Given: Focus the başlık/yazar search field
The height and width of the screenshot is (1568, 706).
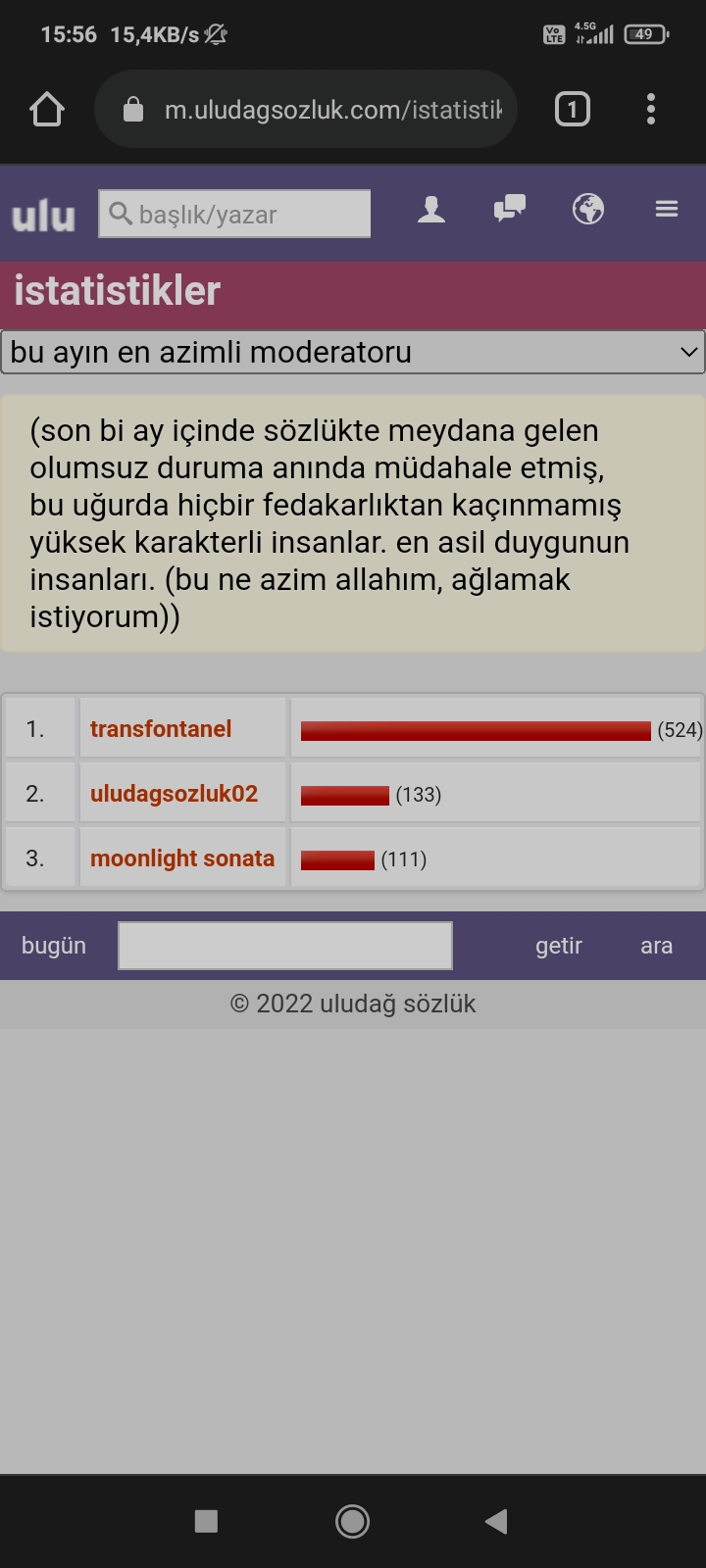Looking at the screenshot, I should 235,214.
